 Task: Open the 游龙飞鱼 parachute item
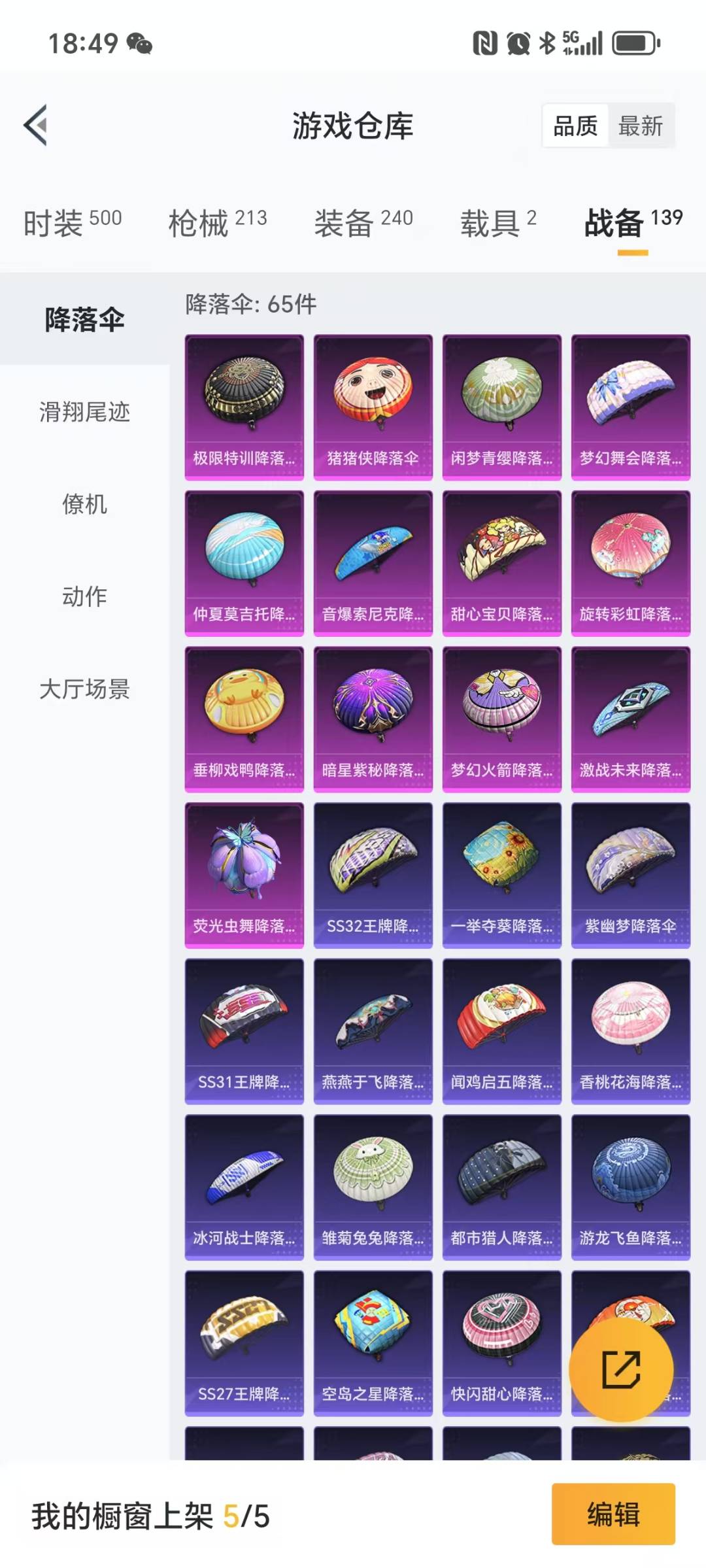[x=630, y=1187]
